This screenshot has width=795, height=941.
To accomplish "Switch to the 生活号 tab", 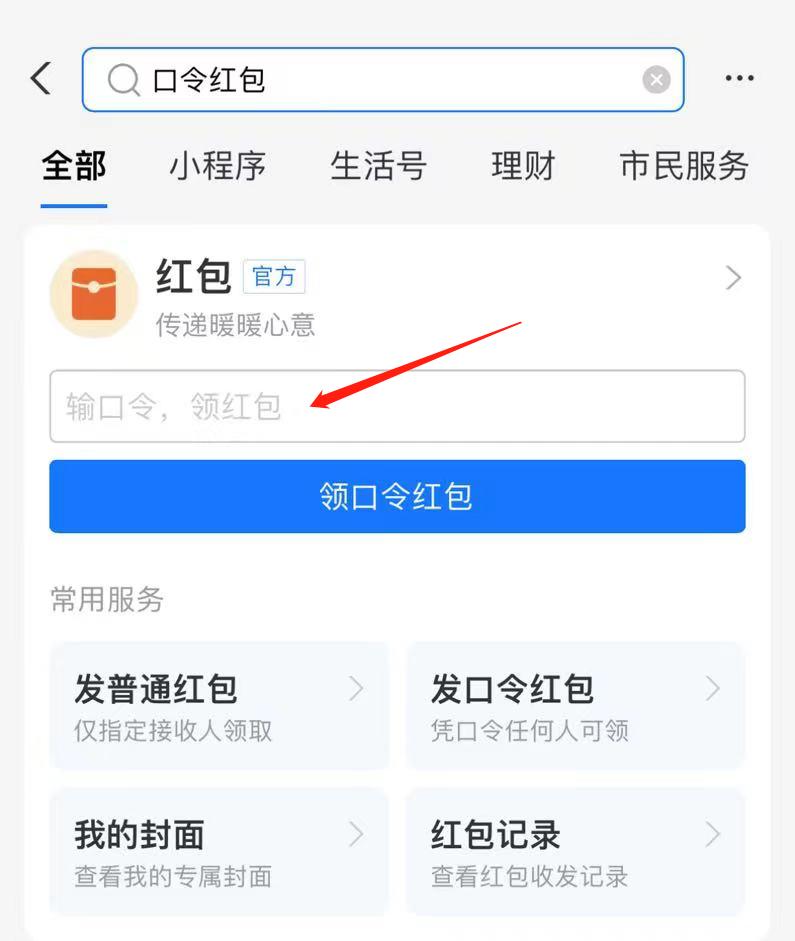I will [x=378, y=166].
